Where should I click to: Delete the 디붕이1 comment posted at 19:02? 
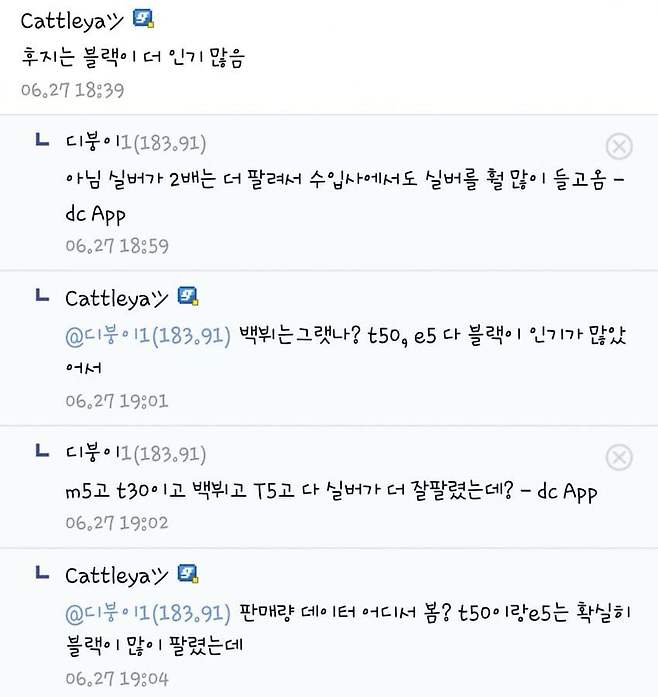click(x=620, y=458)
